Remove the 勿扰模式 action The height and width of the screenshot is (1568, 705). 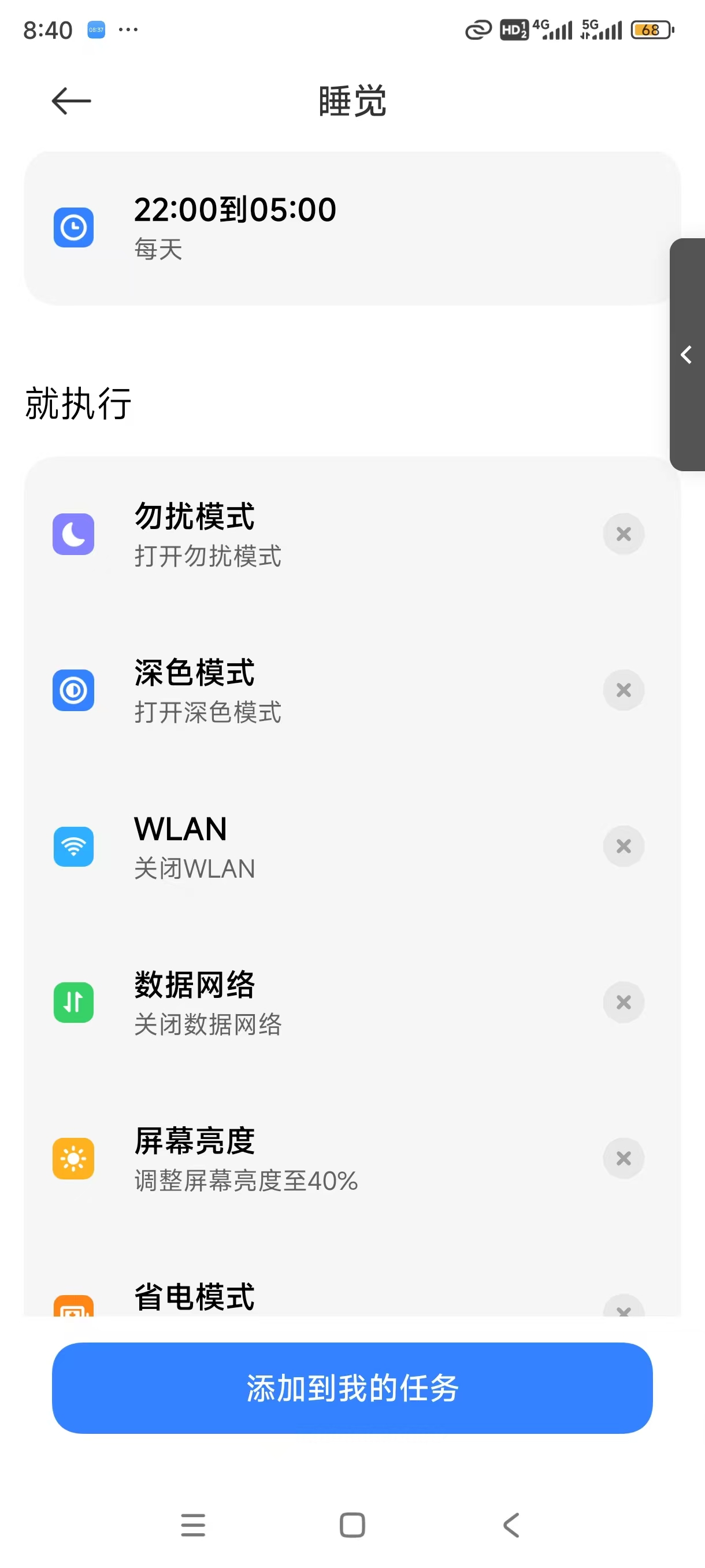click(x=623, y=534)
